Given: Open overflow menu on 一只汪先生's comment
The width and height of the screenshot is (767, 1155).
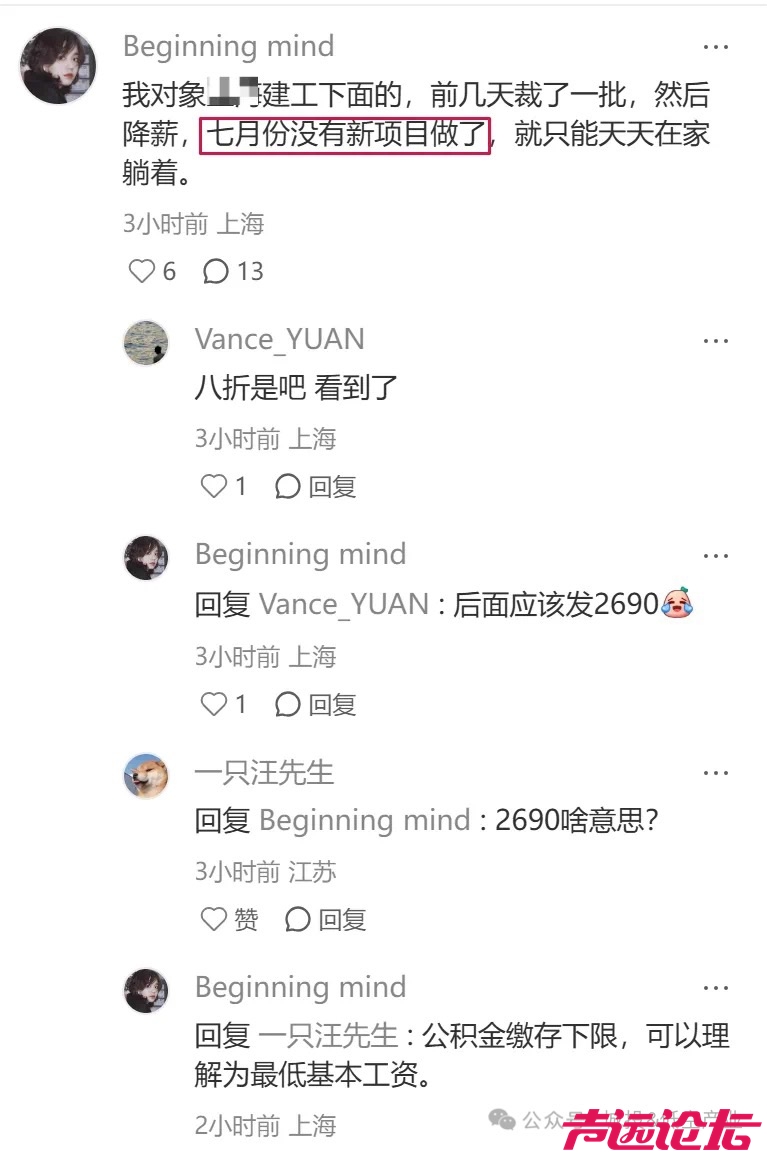Looking at the screenshot, I should tap(715, 773).
